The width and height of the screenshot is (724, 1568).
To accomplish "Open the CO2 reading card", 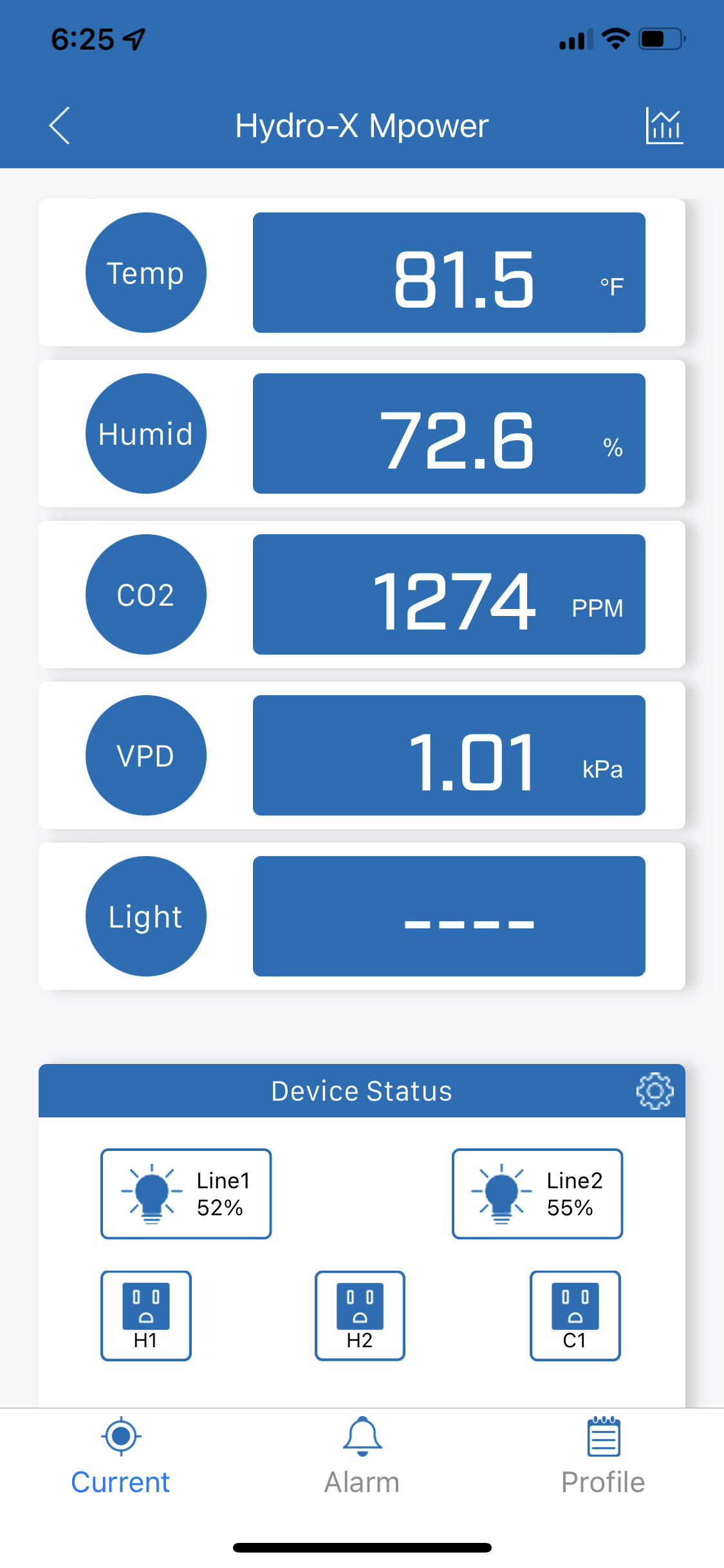I will click(362, 594).
